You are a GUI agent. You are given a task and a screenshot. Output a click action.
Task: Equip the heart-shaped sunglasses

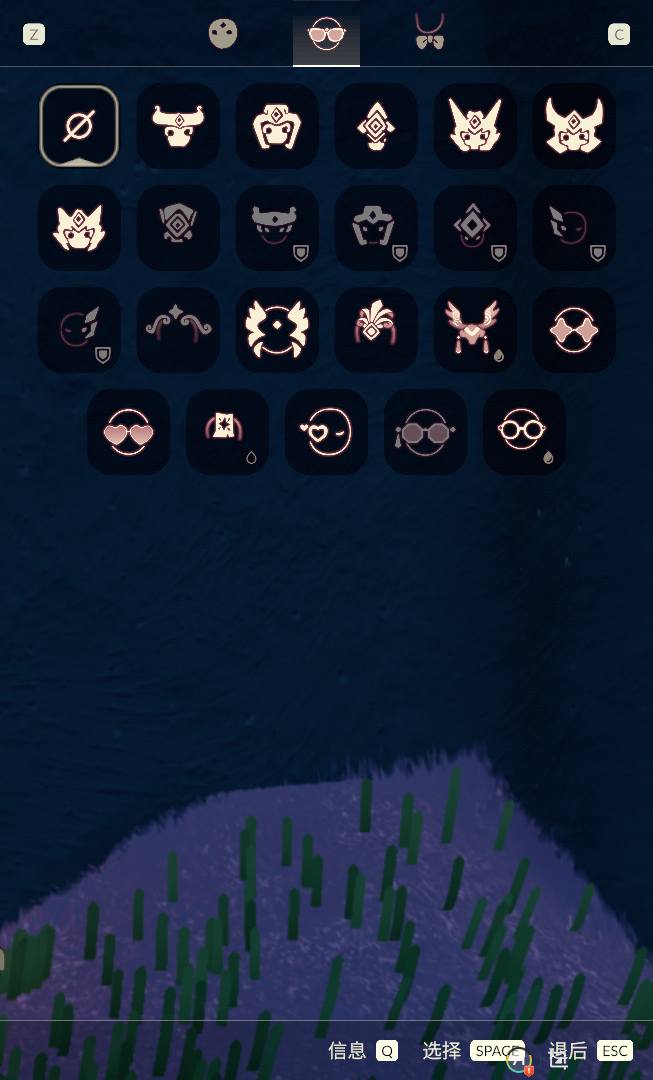[128, 432]
